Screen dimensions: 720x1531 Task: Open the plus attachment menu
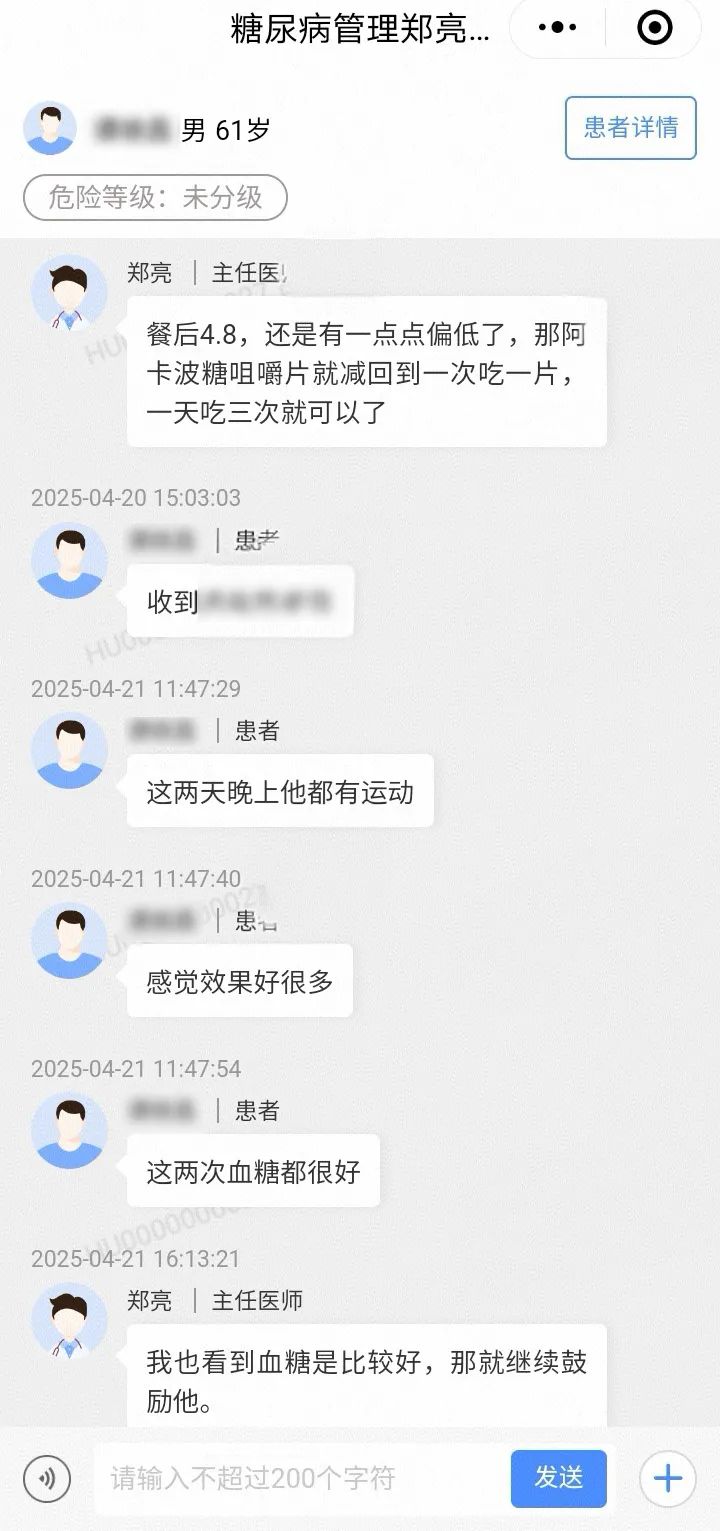pyautogui.click(x=667, y=1478)
